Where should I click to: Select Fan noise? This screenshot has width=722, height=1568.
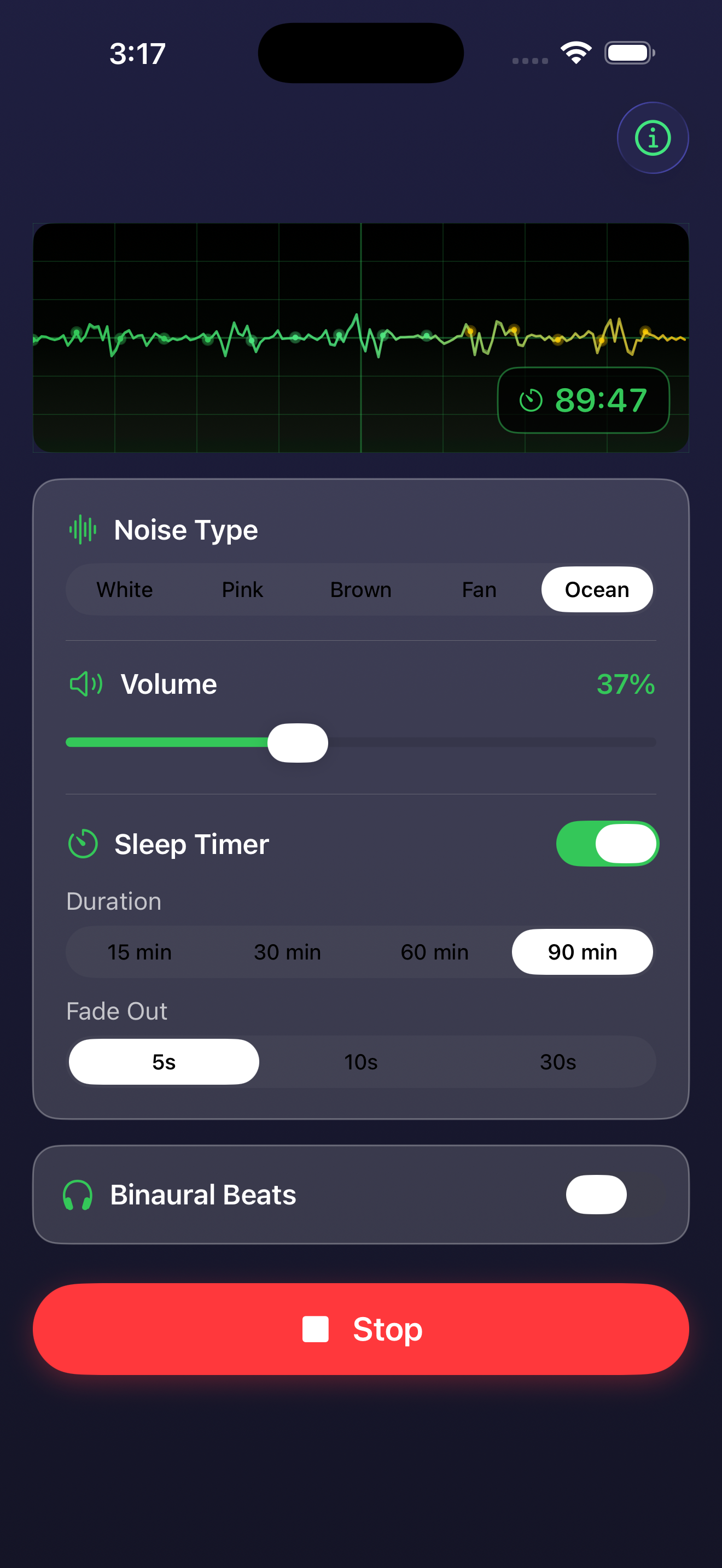click(479, 589)
